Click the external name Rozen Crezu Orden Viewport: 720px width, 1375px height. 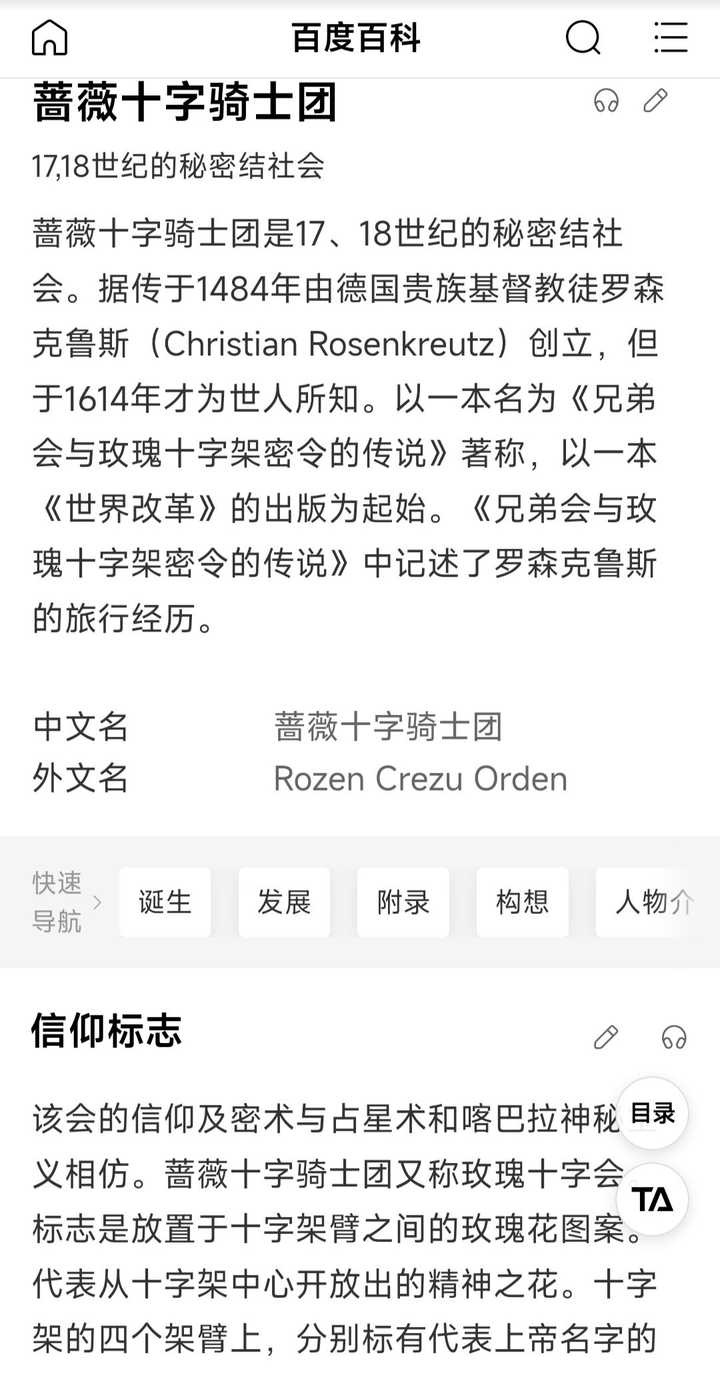coord(420,778)
